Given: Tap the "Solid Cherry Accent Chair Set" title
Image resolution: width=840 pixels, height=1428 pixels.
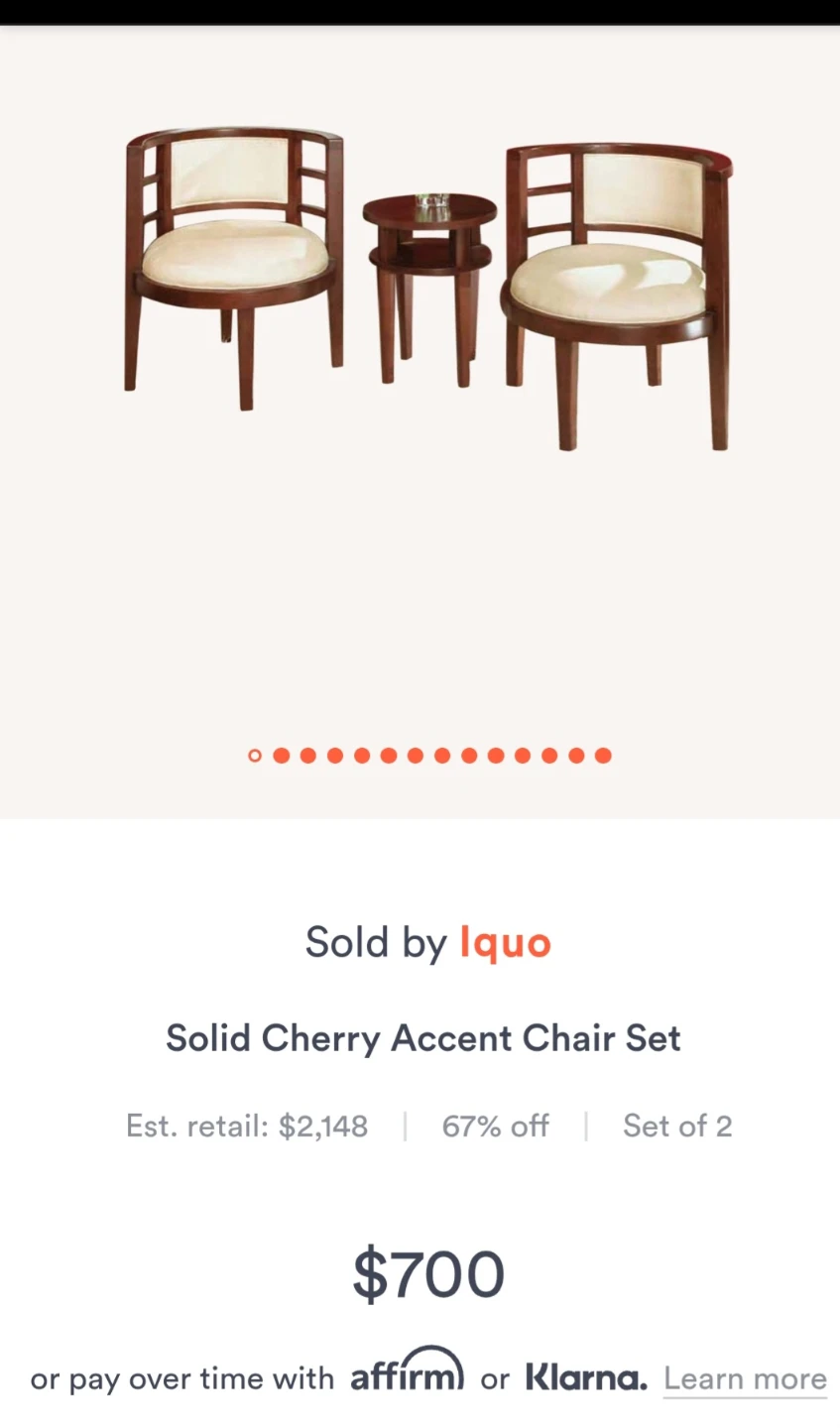Looking at the screenshot, I should (x=423, y=1037).
